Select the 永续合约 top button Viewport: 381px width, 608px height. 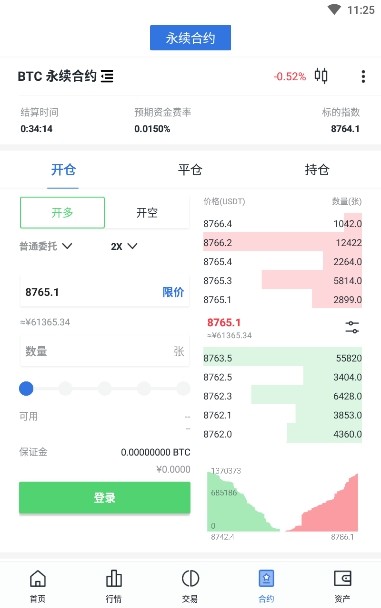click(x=190, y=38)
